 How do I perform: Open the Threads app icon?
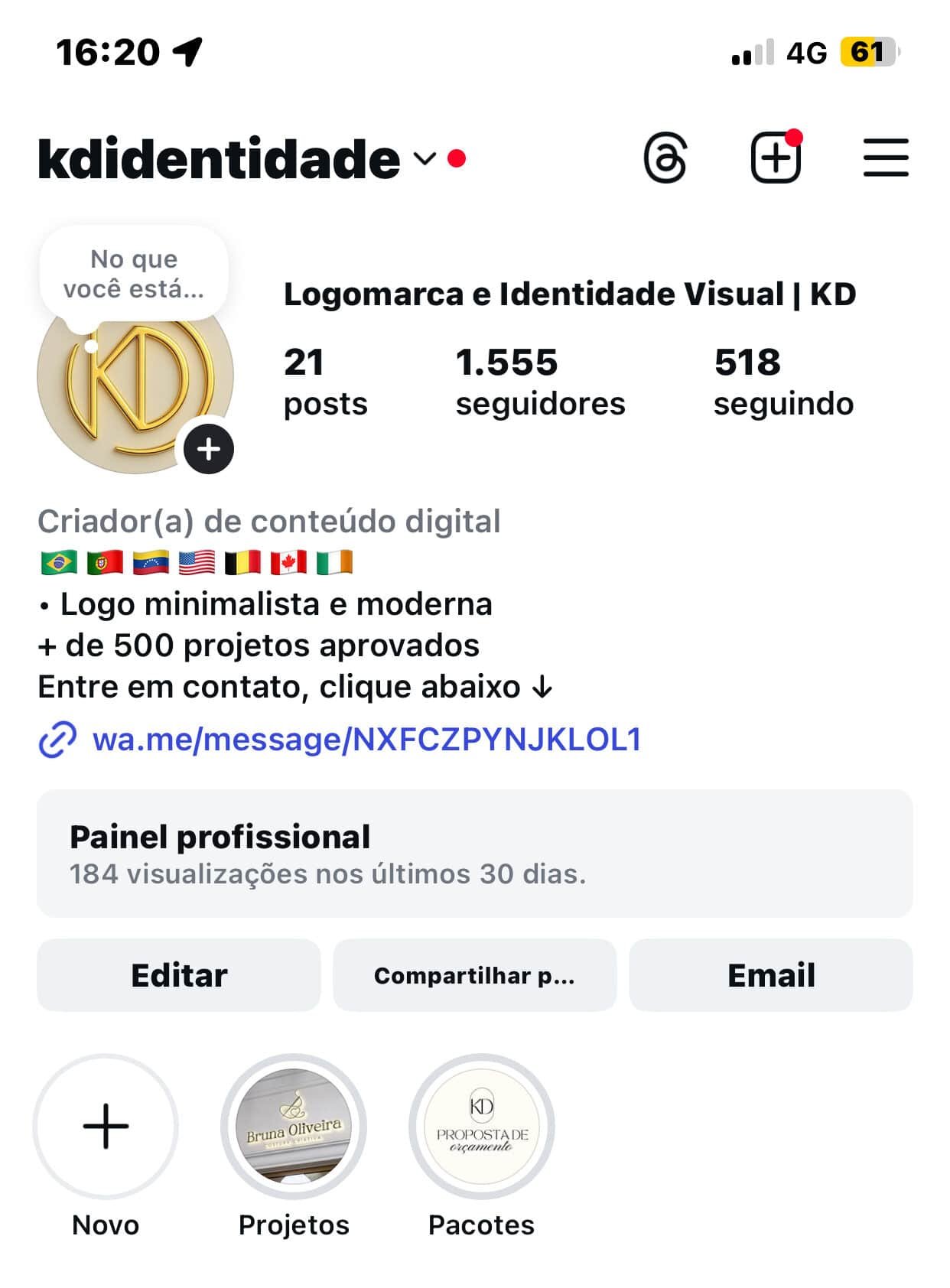(665, 158)
